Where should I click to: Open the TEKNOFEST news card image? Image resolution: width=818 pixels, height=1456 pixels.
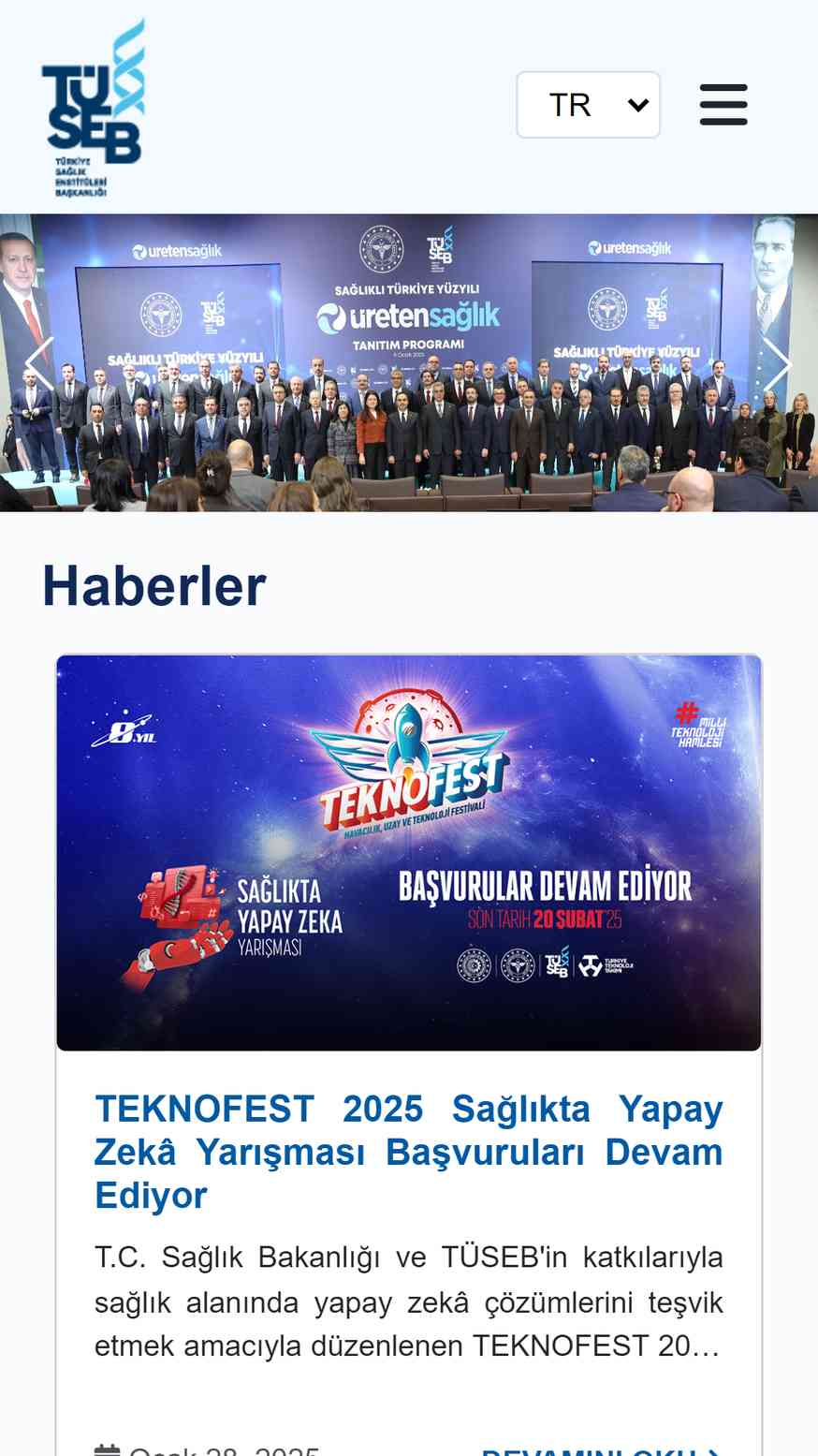point(409,853)
